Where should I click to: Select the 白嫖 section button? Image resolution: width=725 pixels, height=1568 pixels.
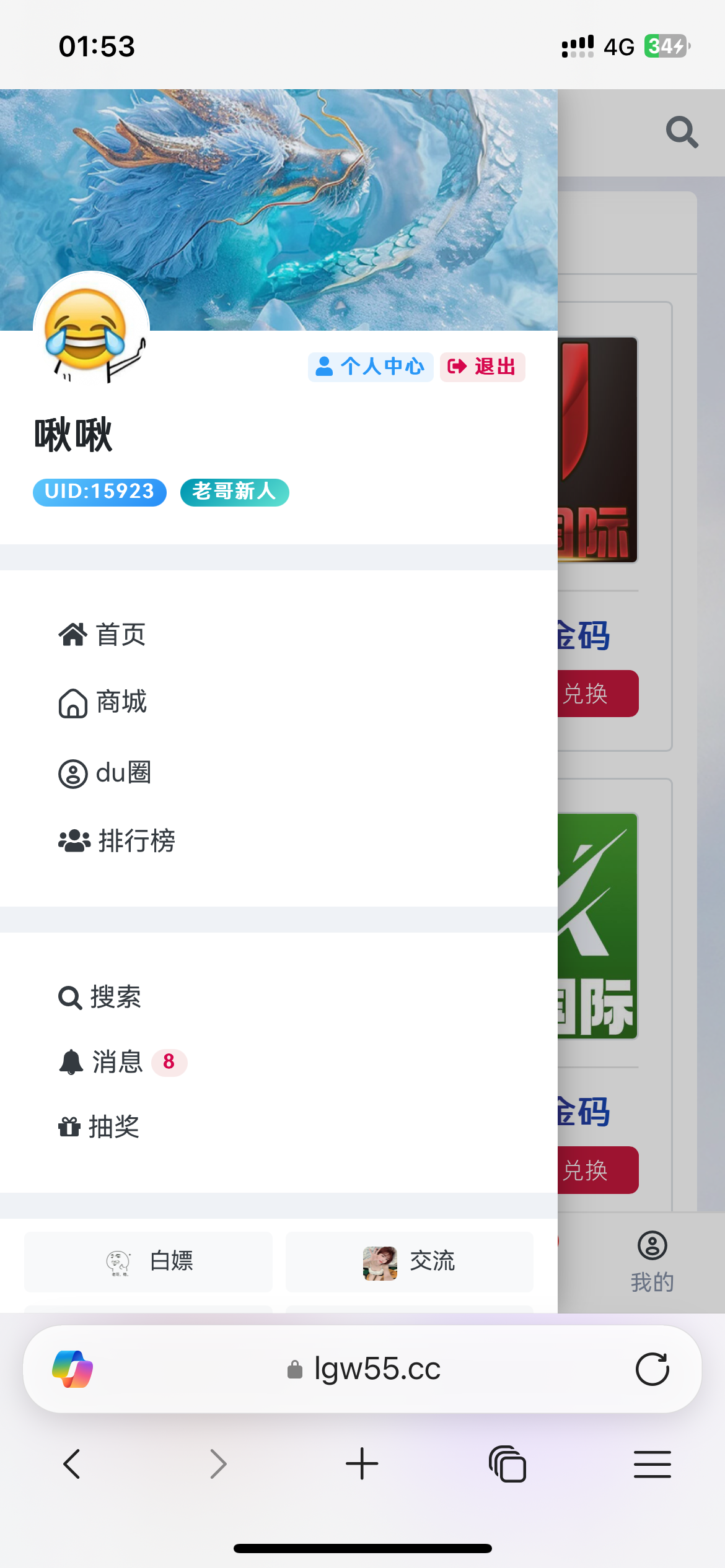148,1261
